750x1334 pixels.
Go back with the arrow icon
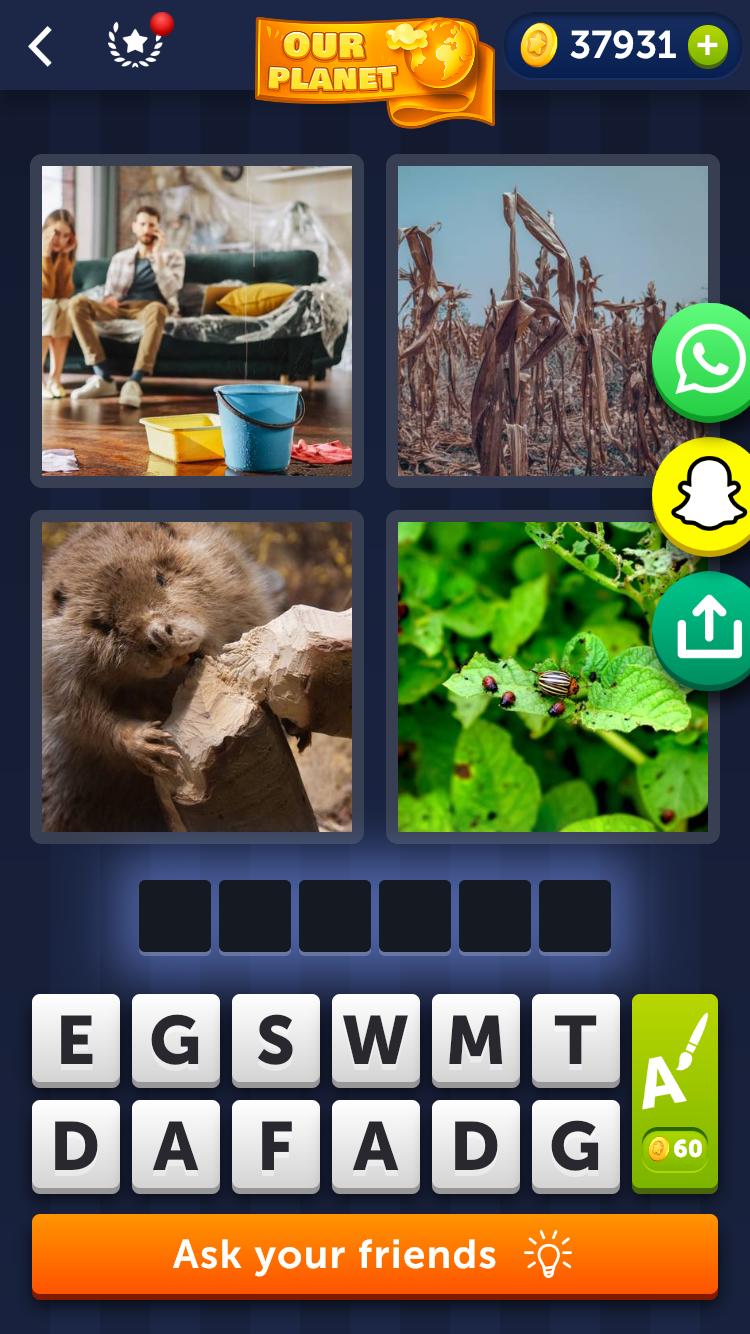40,47
